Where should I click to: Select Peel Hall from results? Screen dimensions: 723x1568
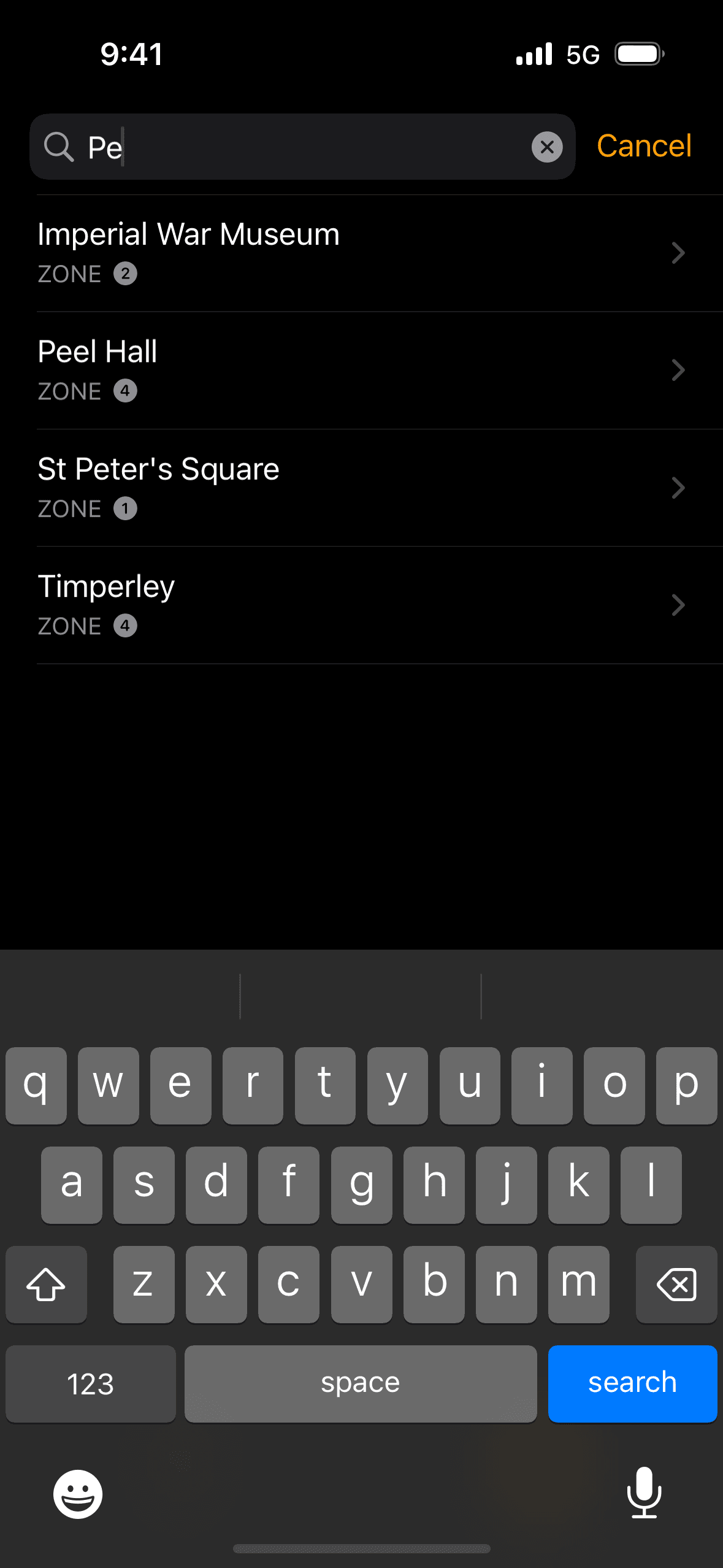(361, 370)
